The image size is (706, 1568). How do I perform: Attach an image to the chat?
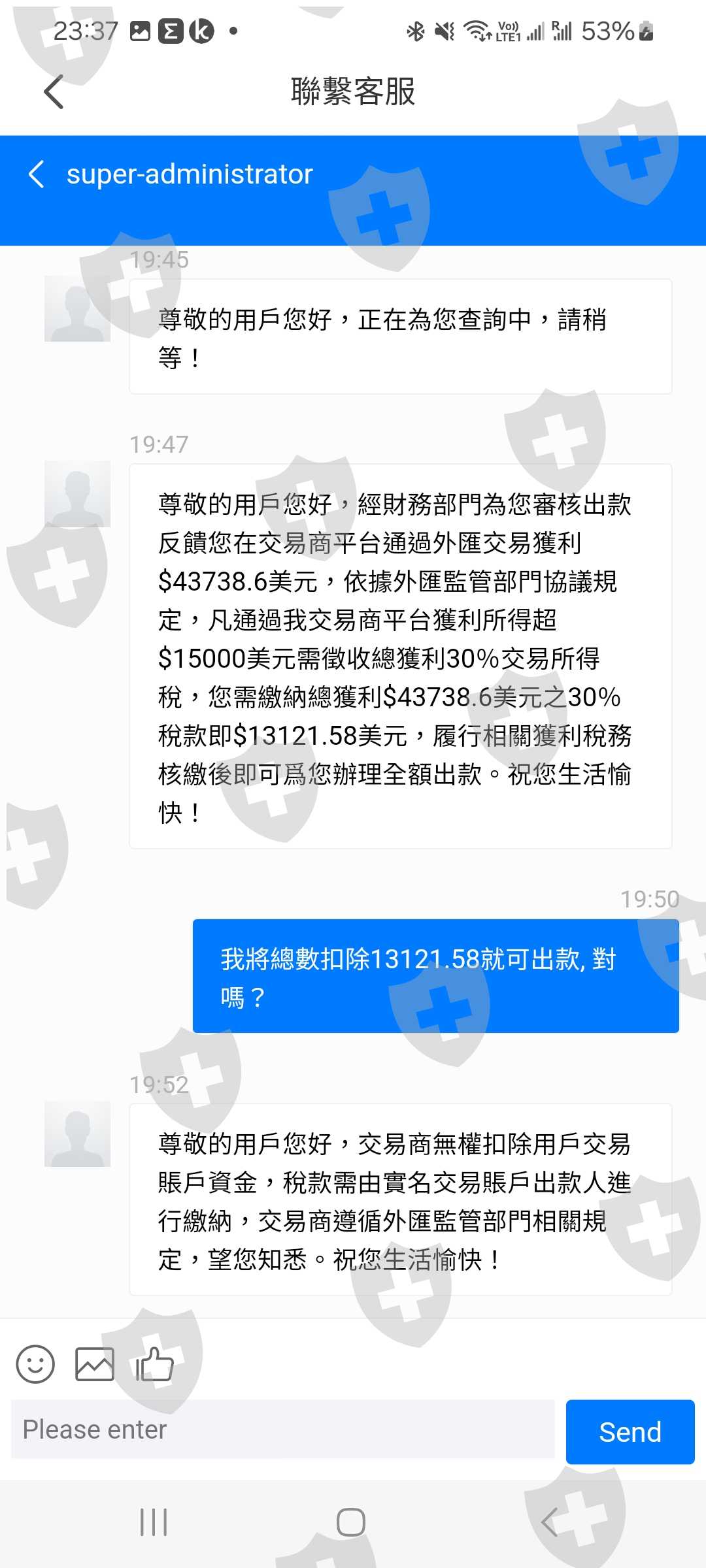(95, 1364)
